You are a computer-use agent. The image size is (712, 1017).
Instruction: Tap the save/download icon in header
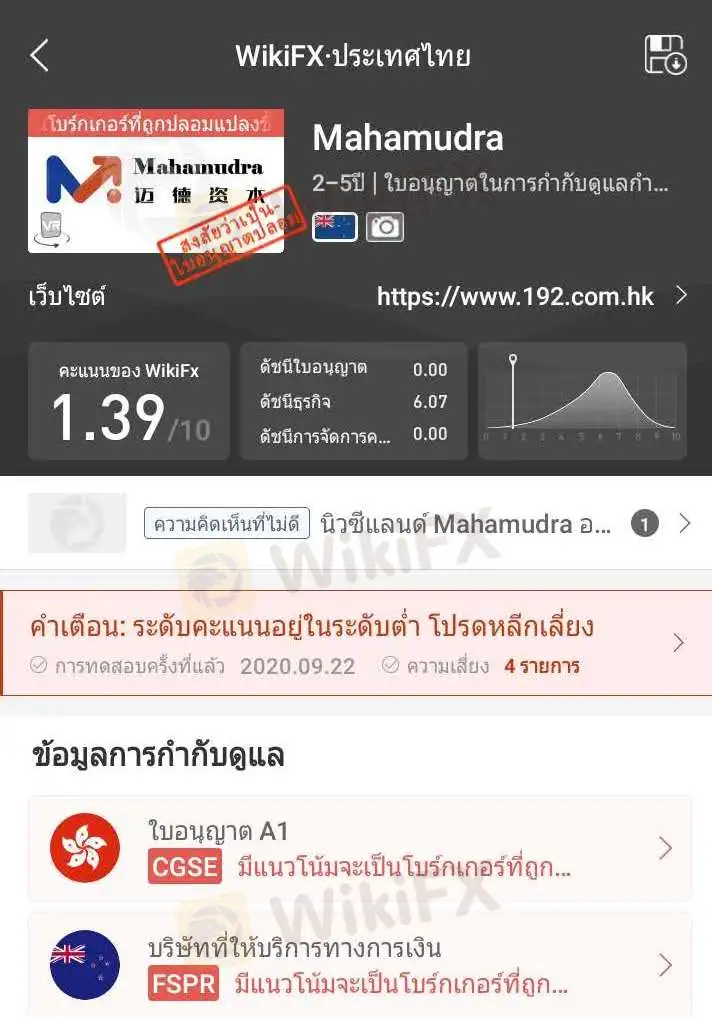tap(665, 55)
